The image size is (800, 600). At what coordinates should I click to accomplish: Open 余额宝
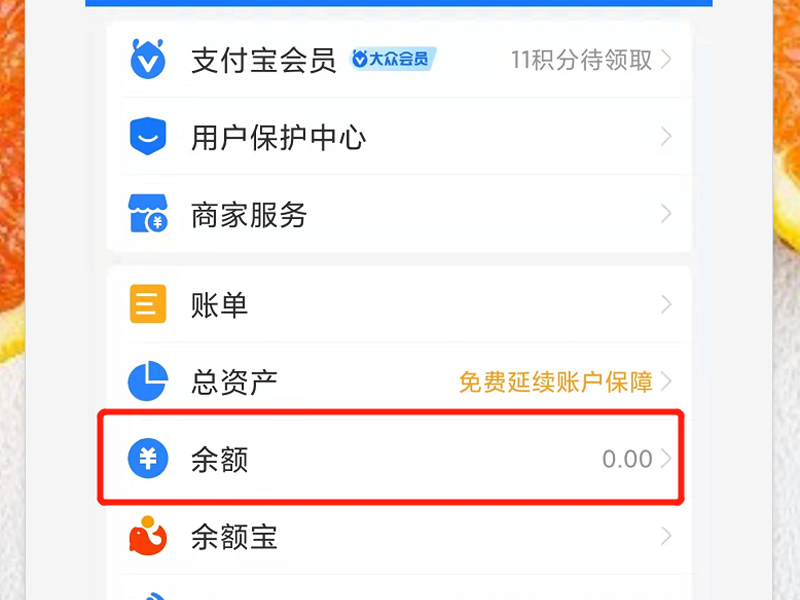point(234,538)
